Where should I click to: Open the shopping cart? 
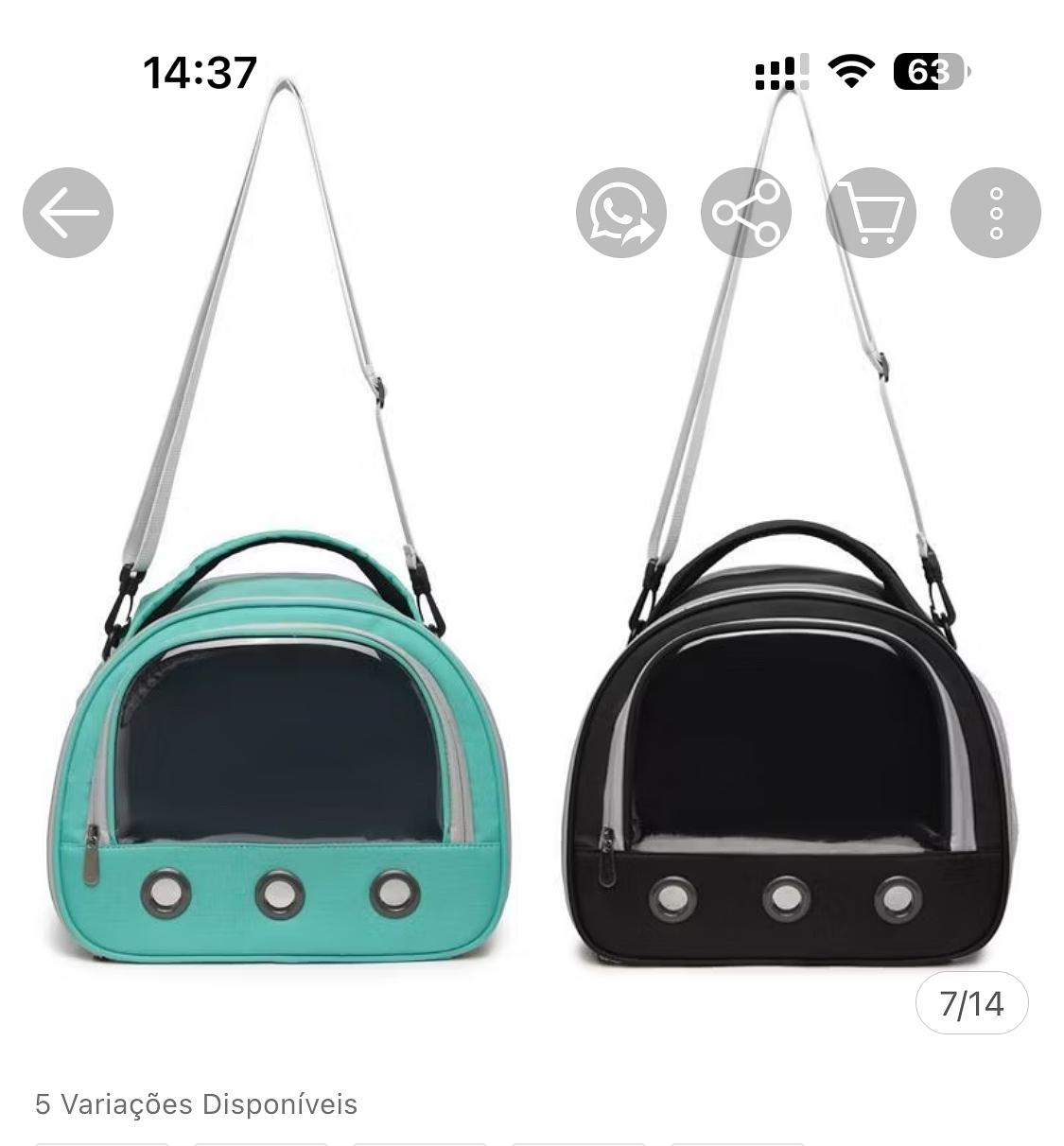(871, 213)
